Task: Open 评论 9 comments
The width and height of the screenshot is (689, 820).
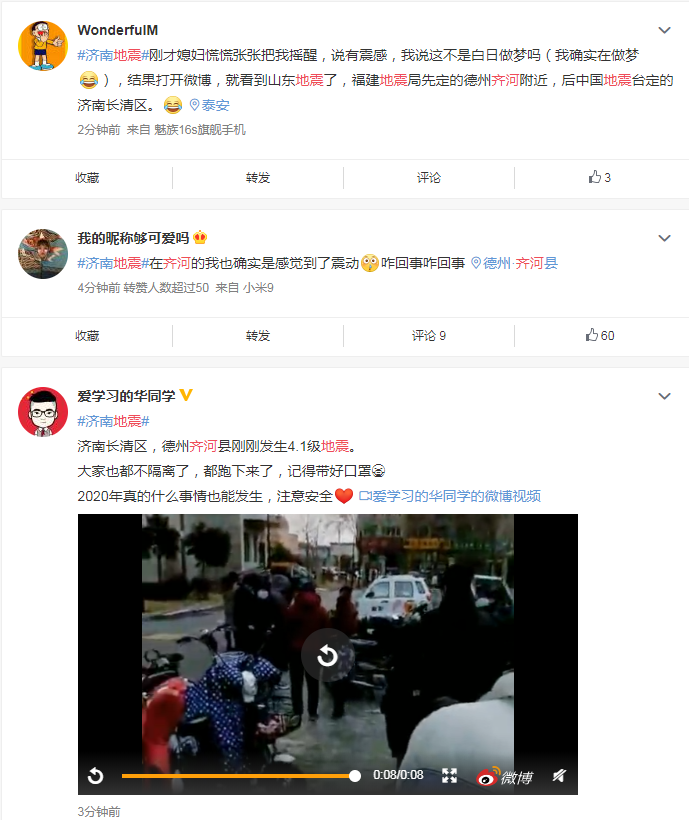Action: tap(429, 335)
